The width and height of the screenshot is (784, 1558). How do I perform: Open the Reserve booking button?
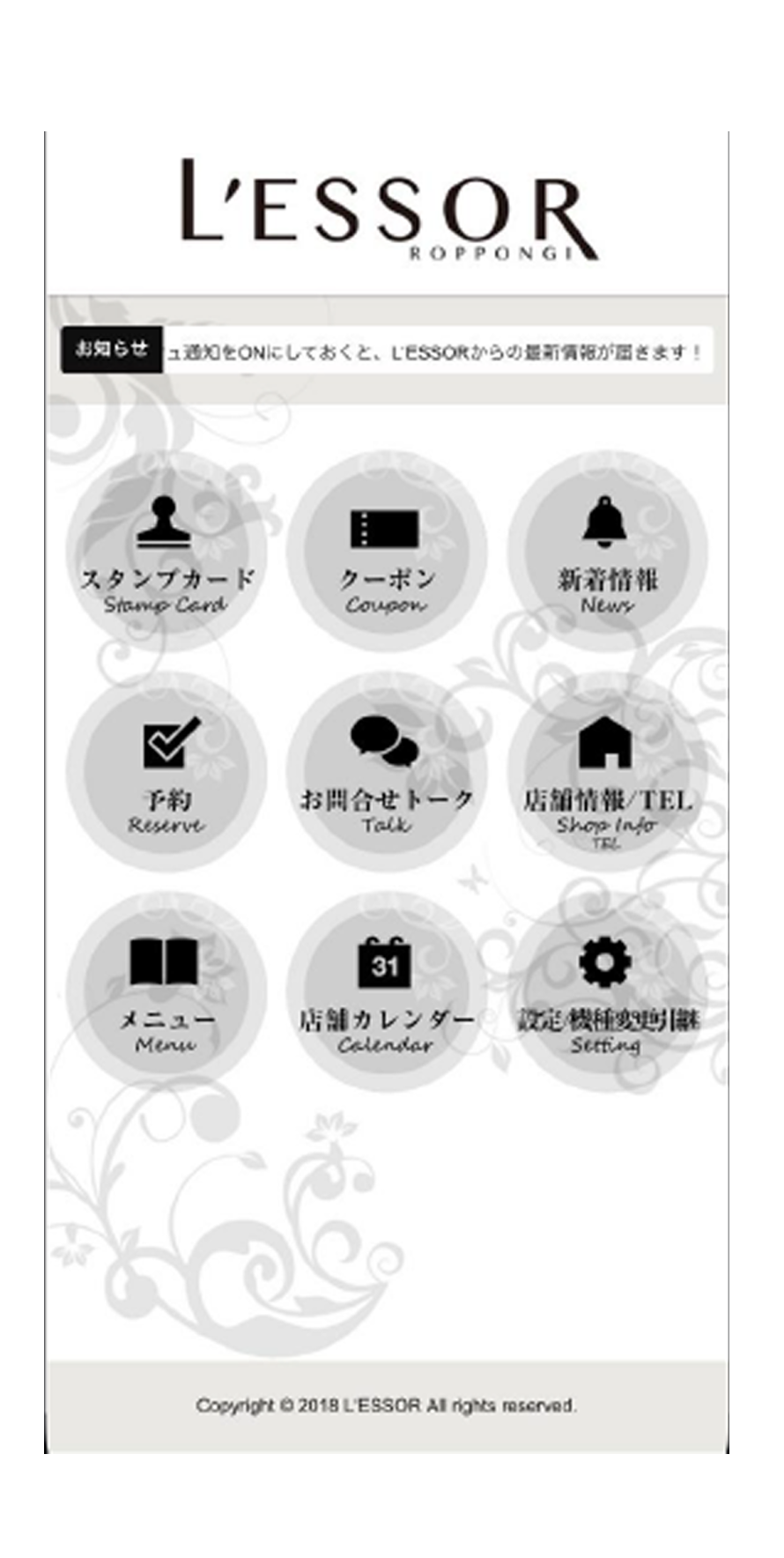tap(166, 772)
